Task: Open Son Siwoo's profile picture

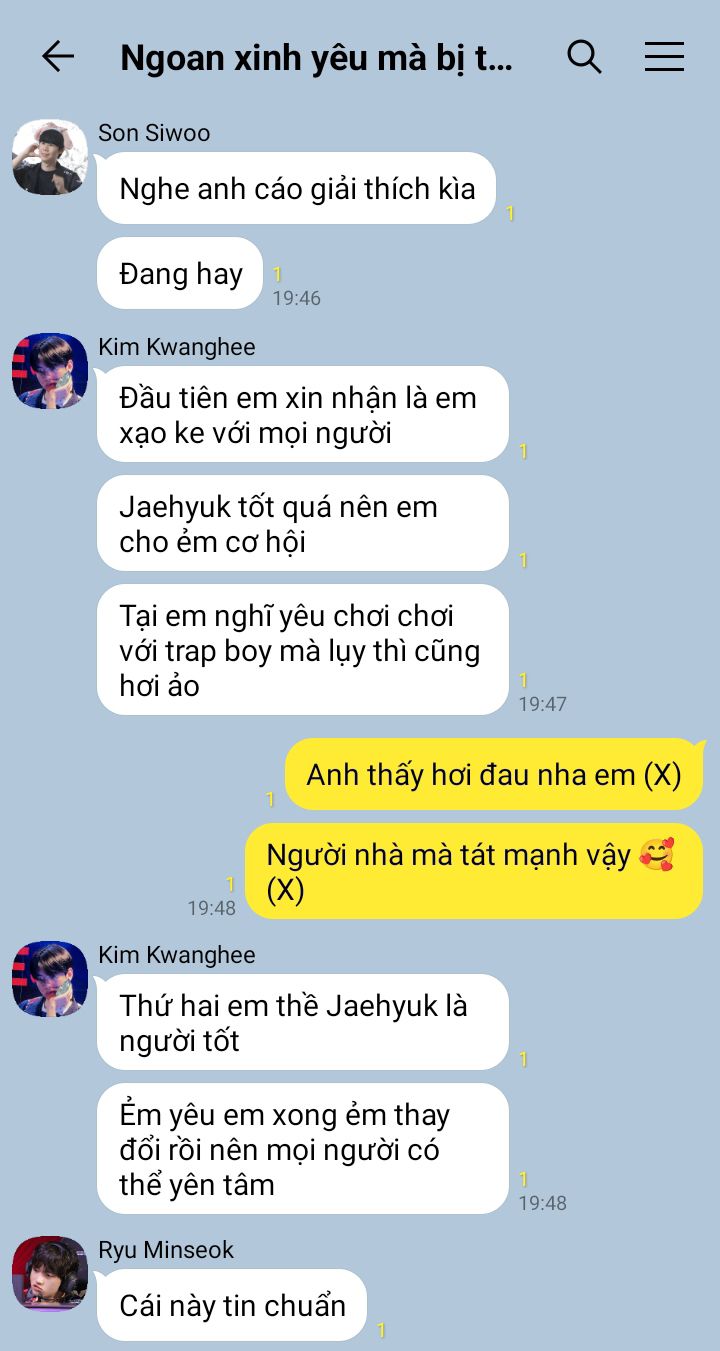Action: click(x=50, y=157)
